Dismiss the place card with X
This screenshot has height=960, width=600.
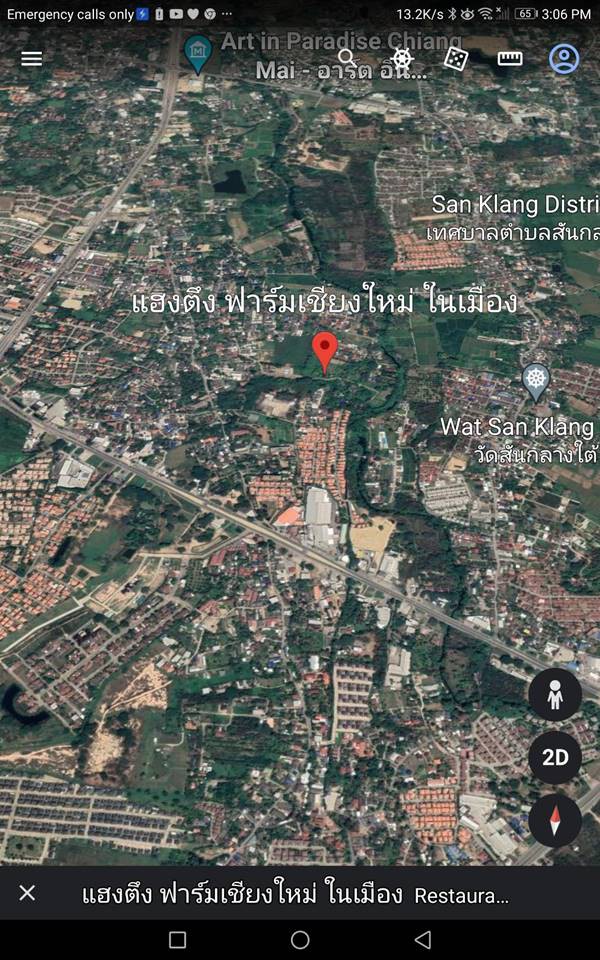[x=27, y=893]
